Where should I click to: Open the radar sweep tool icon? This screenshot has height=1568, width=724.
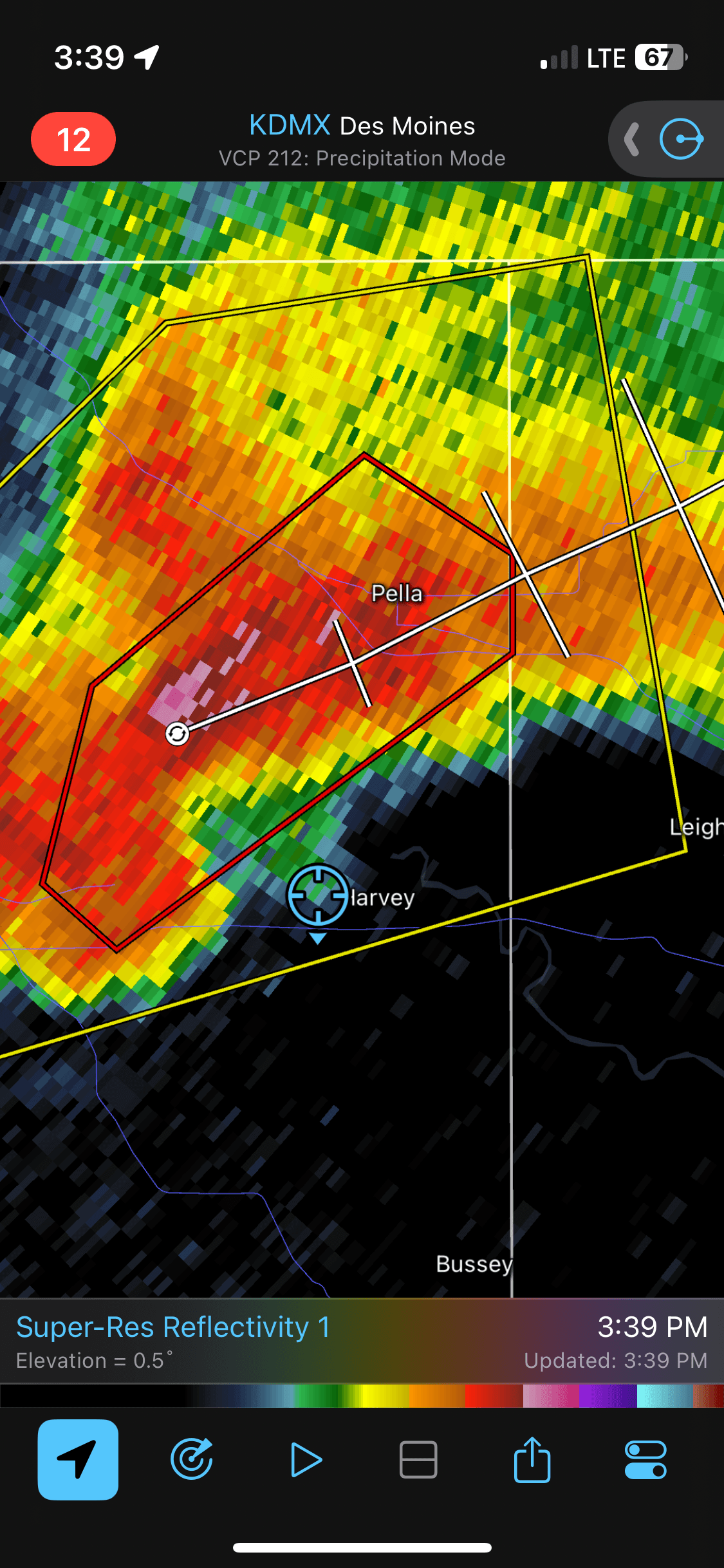coord(192,1459)
